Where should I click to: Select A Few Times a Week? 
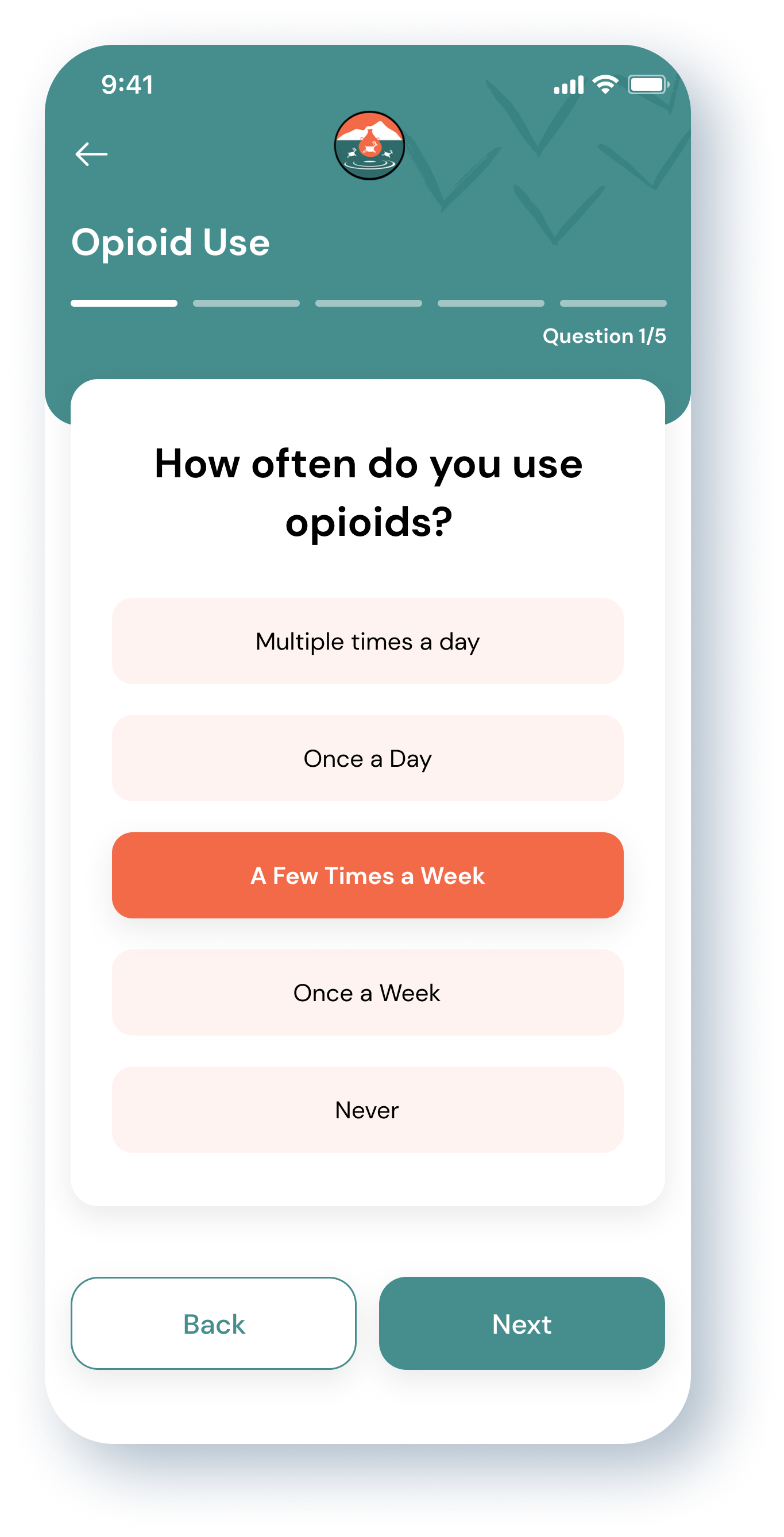pos(368,875)
